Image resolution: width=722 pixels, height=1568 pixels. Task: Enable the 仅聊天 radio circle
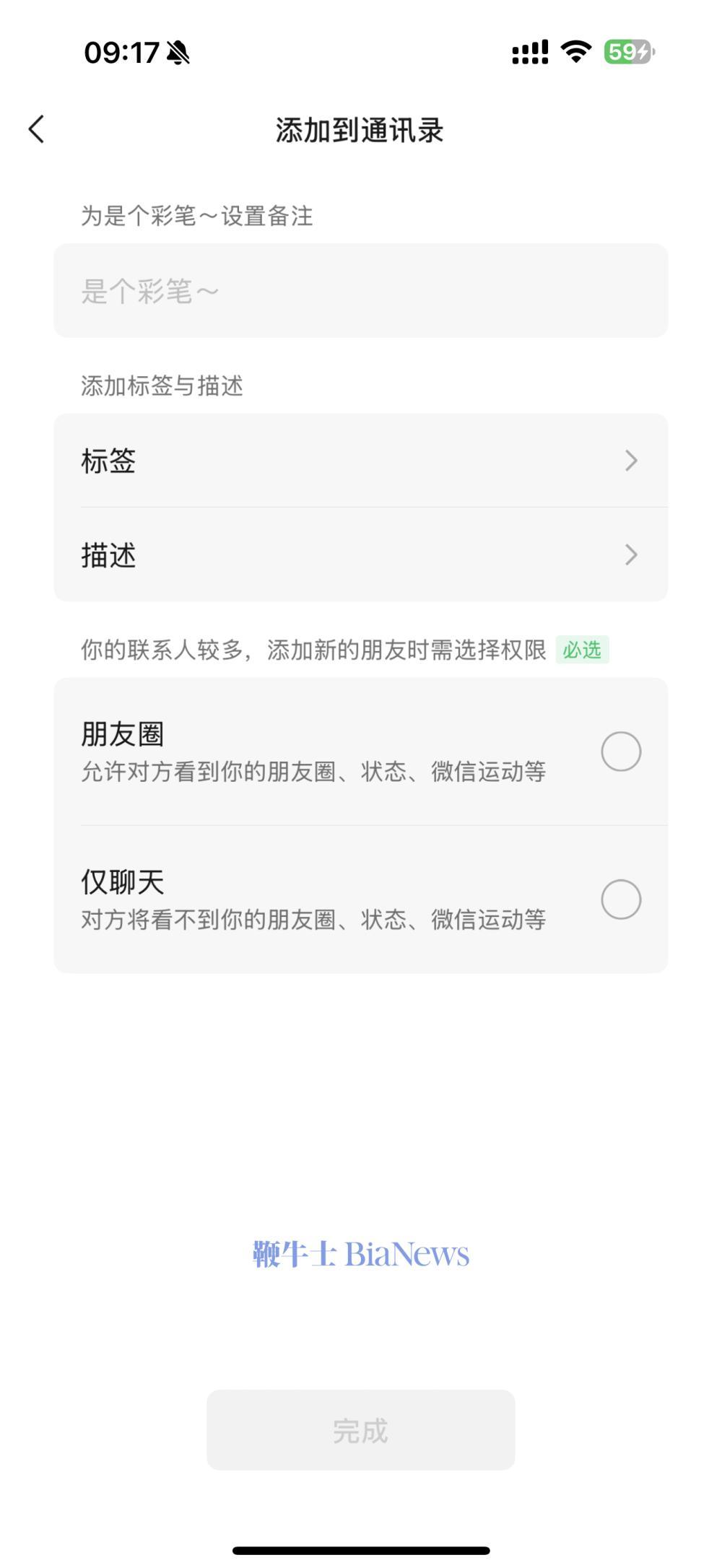click(x=622, y=900)
